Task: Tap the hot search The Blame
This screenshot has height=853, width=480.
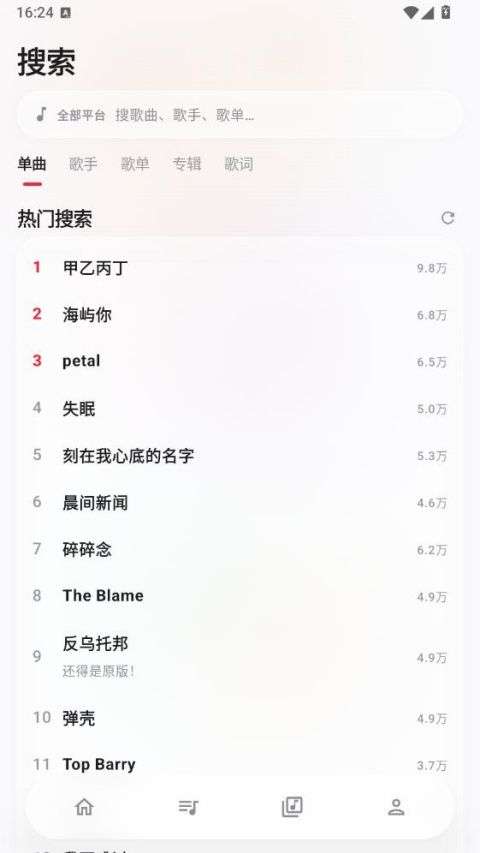Action: click(240, 596)
